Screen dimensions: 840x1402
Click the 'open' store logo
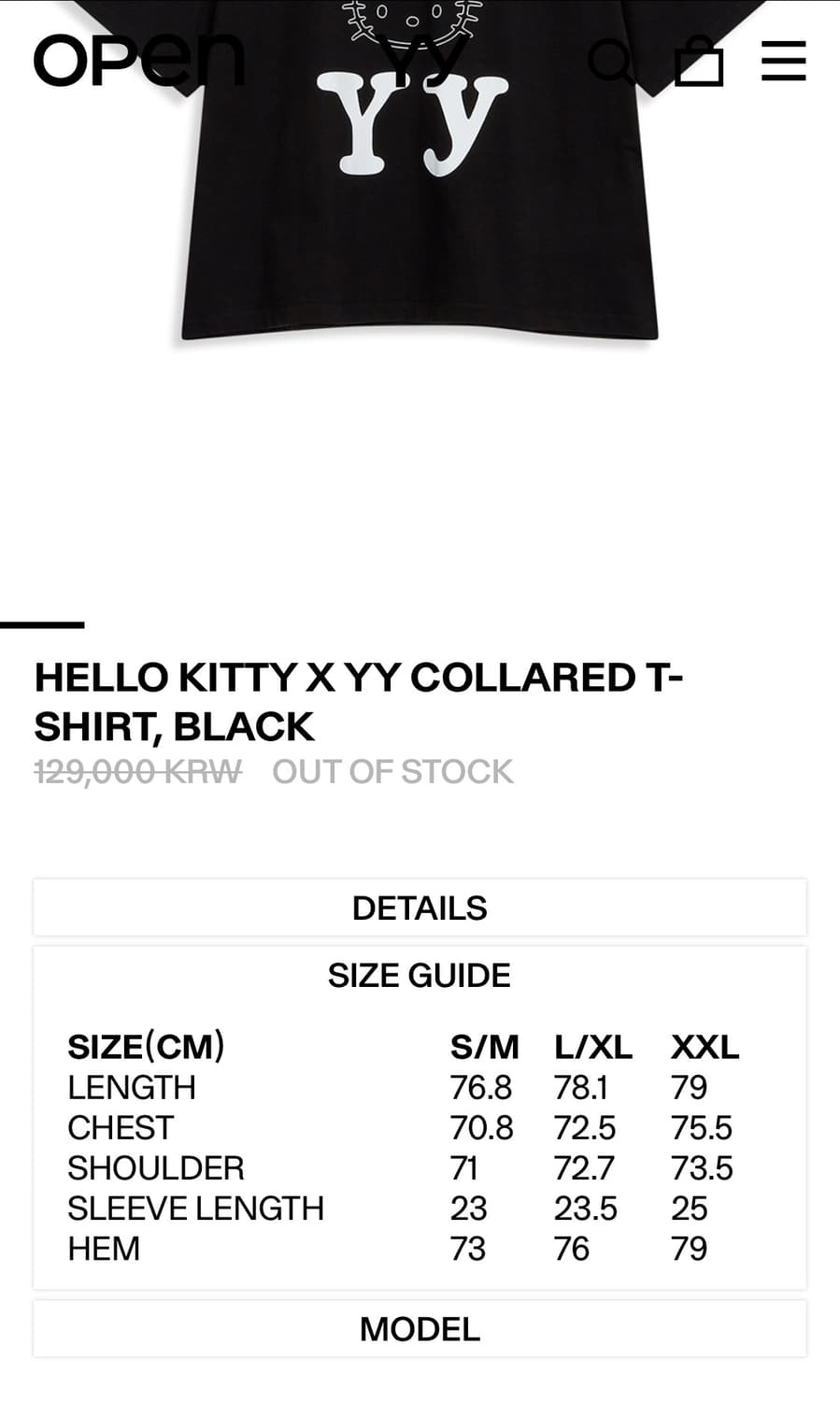tap(138, 61)
